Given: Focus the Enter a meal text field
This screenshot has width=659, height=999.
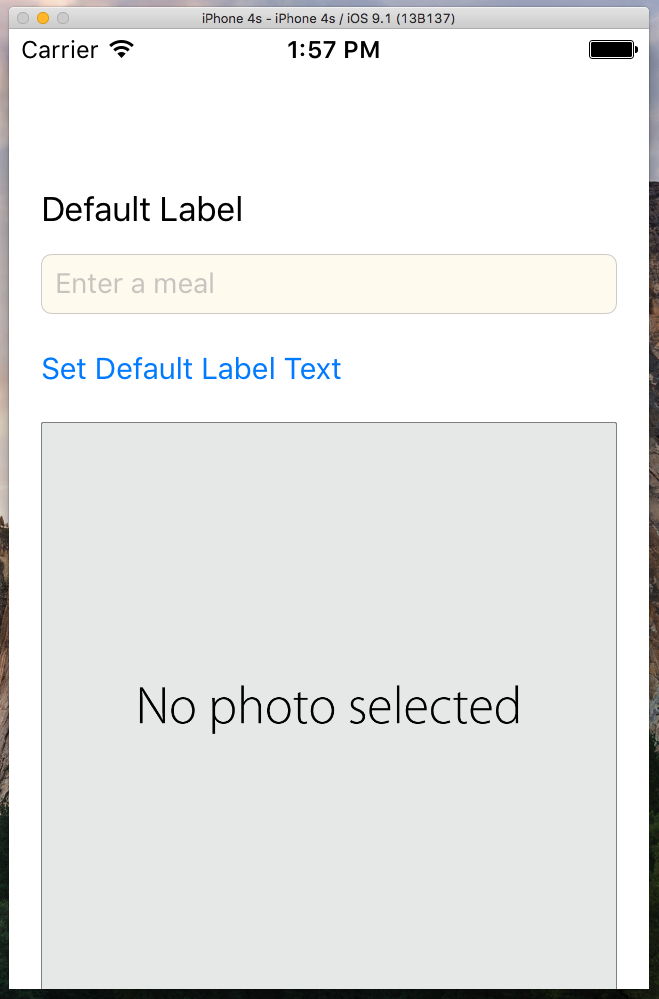Looking at the screenshot, I should point(328,284).
